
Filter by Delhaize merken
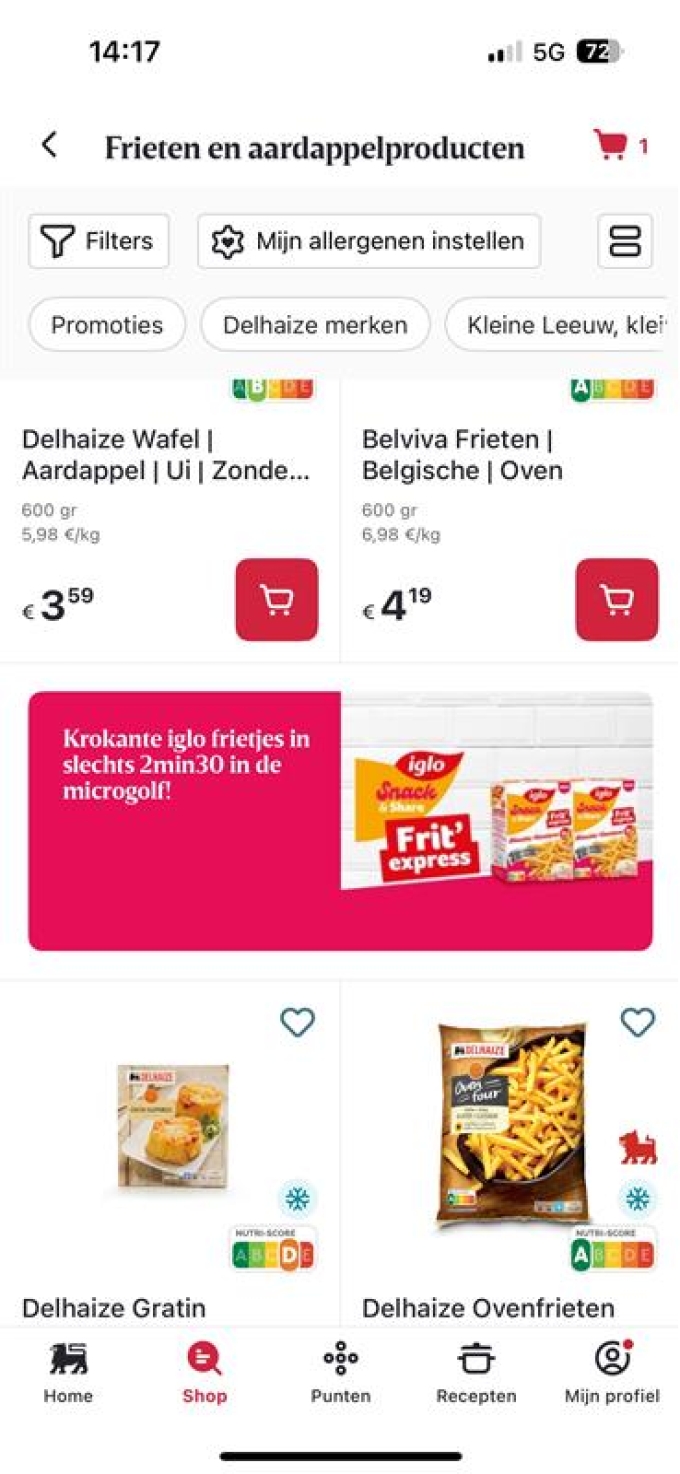point(315,325)
